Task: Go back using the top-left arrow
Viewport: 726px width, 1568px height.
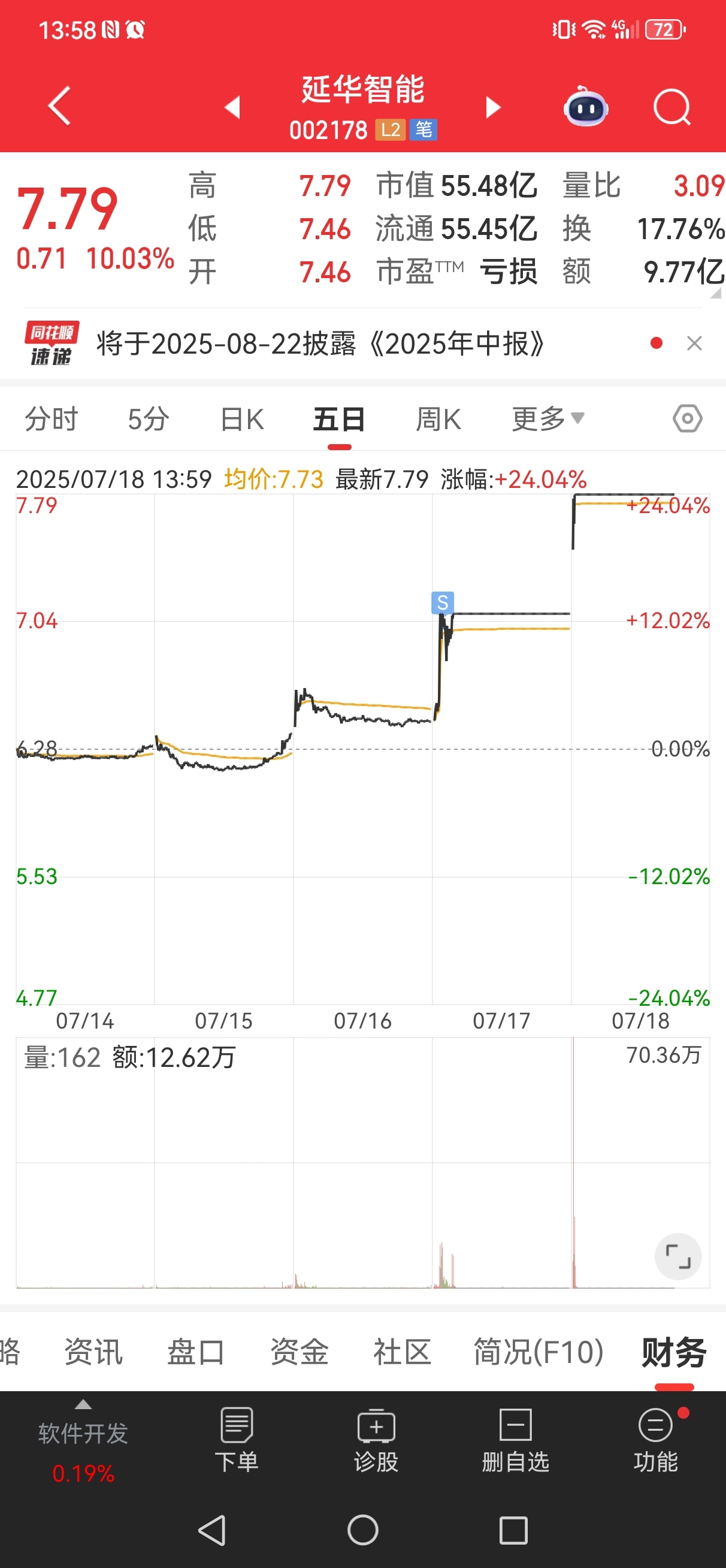Action: coord(60,106)
